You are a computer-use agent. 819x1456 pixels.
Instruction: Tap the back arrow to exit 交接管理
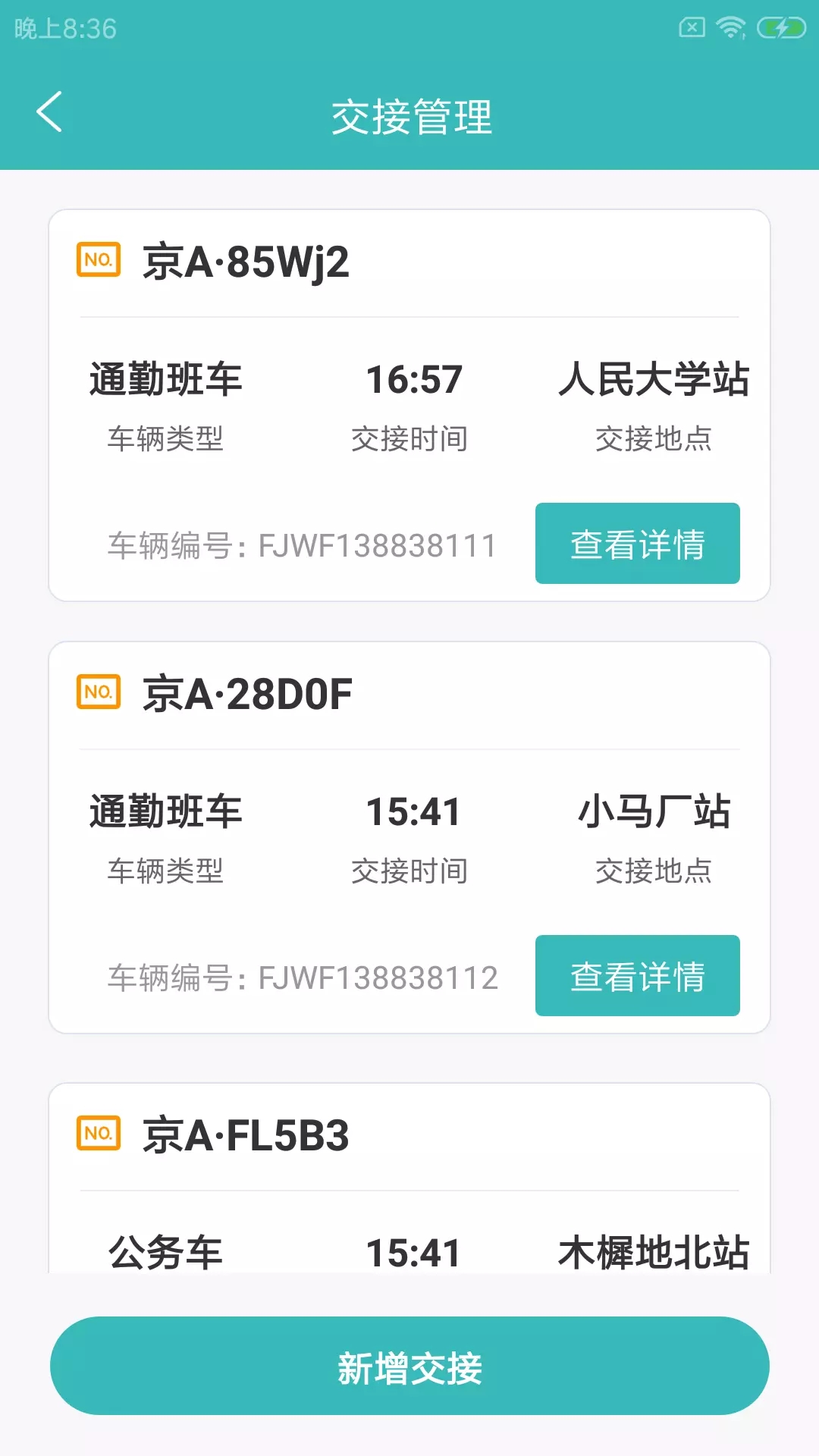(50, 114)
